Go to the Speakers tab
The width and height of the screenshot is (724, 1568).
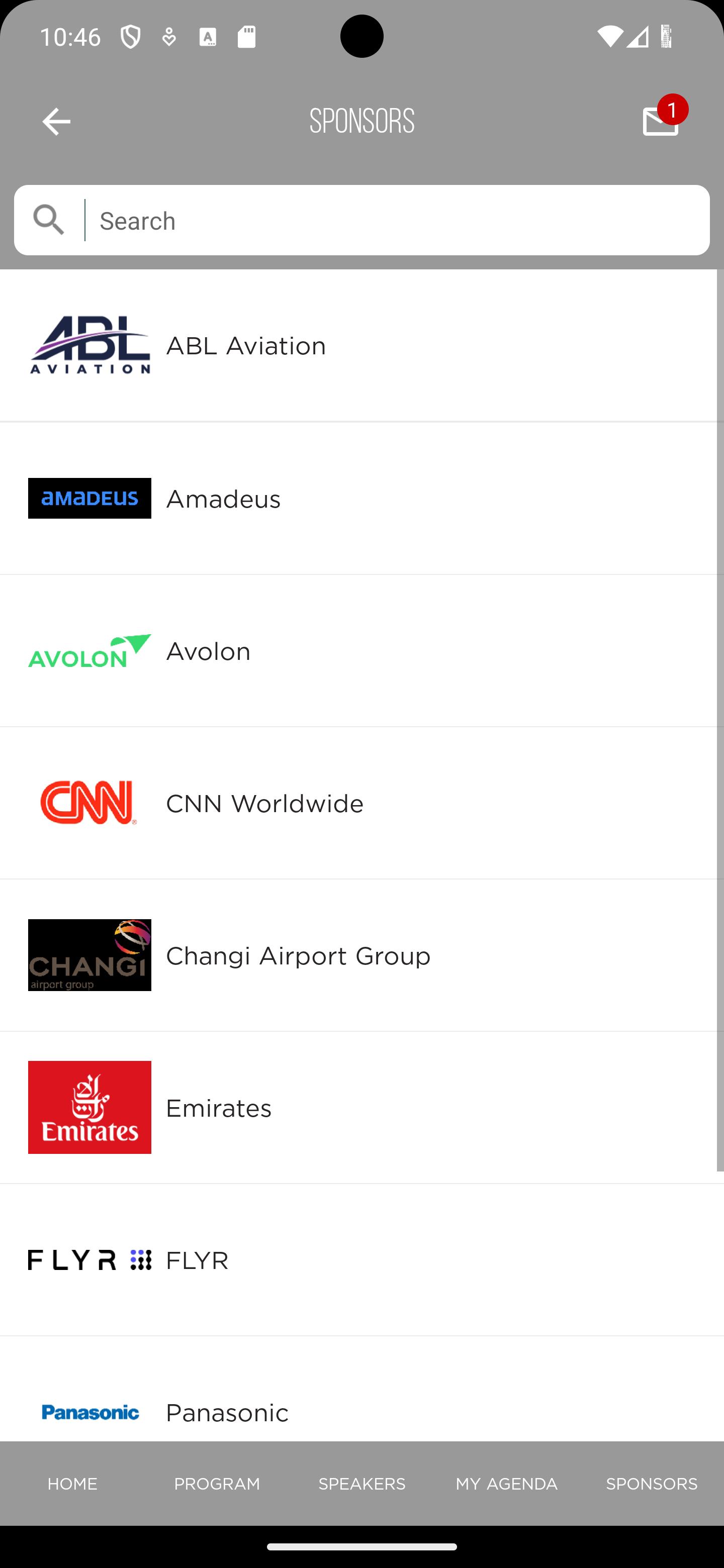(361, 1484)
